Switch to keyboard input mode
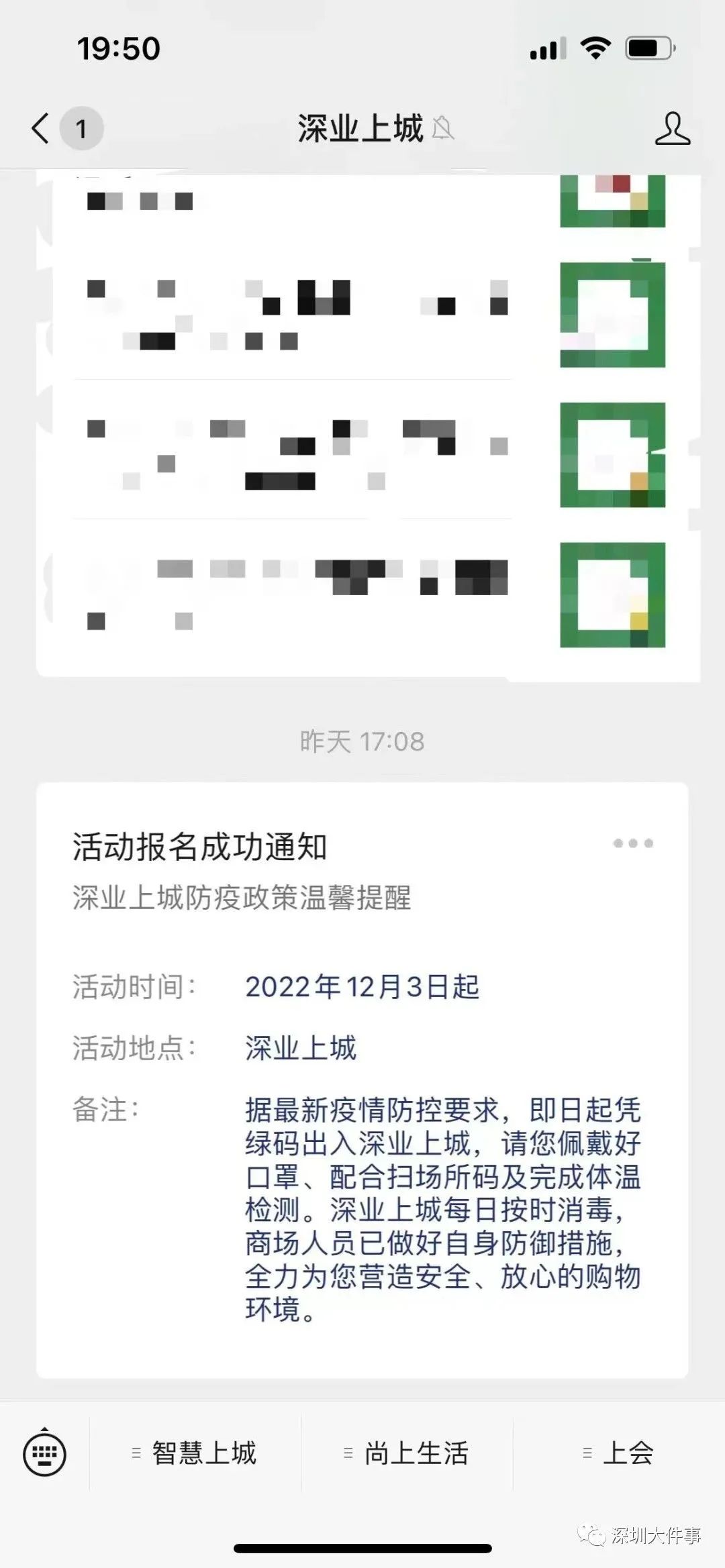725x1568 pixels. pyautogui.click(x=44, y=1453)
